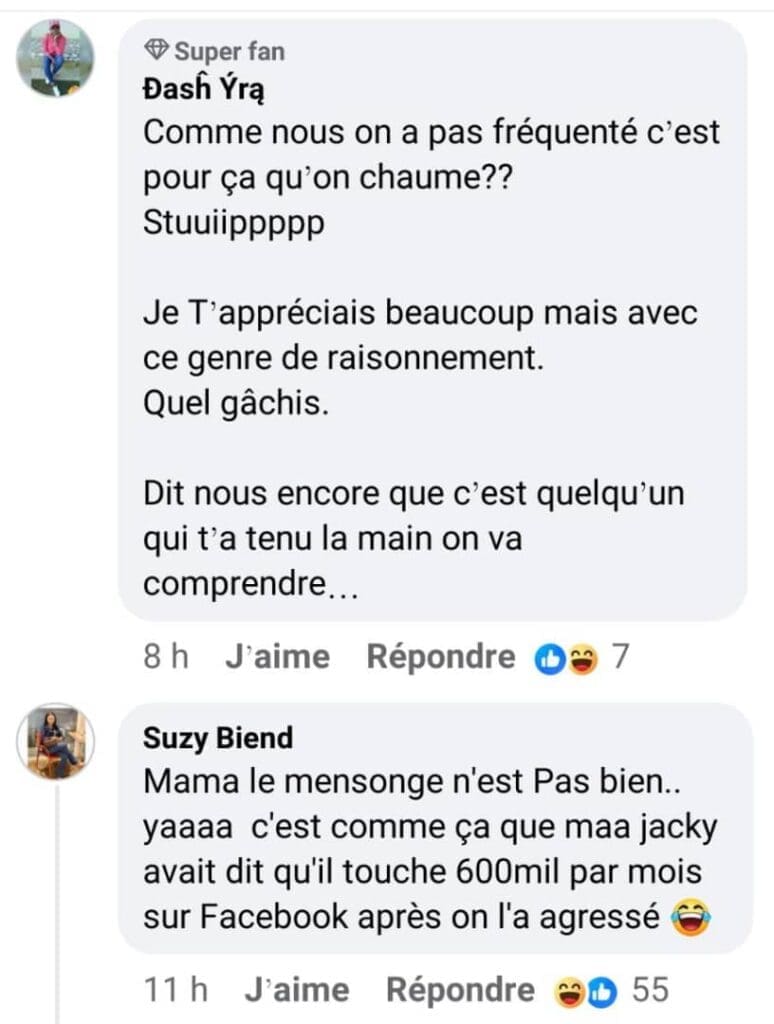This screenshot has height=1024, width=774.
Task: Open Suzy Biend's profile name
Action: click(218, 738)
